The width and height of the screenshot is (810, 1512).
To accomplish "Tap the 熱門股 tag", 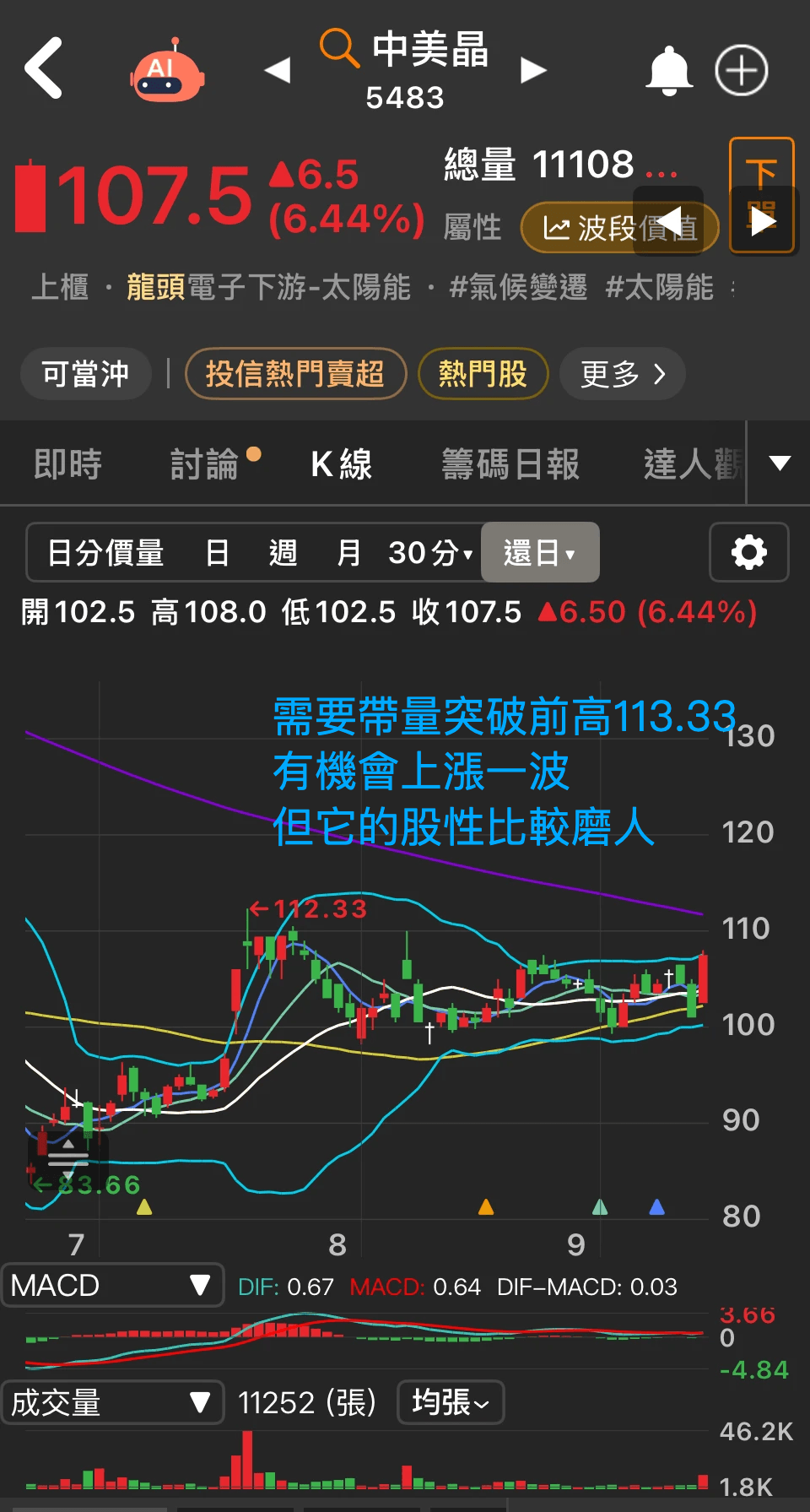I will [x=483, y=373].
